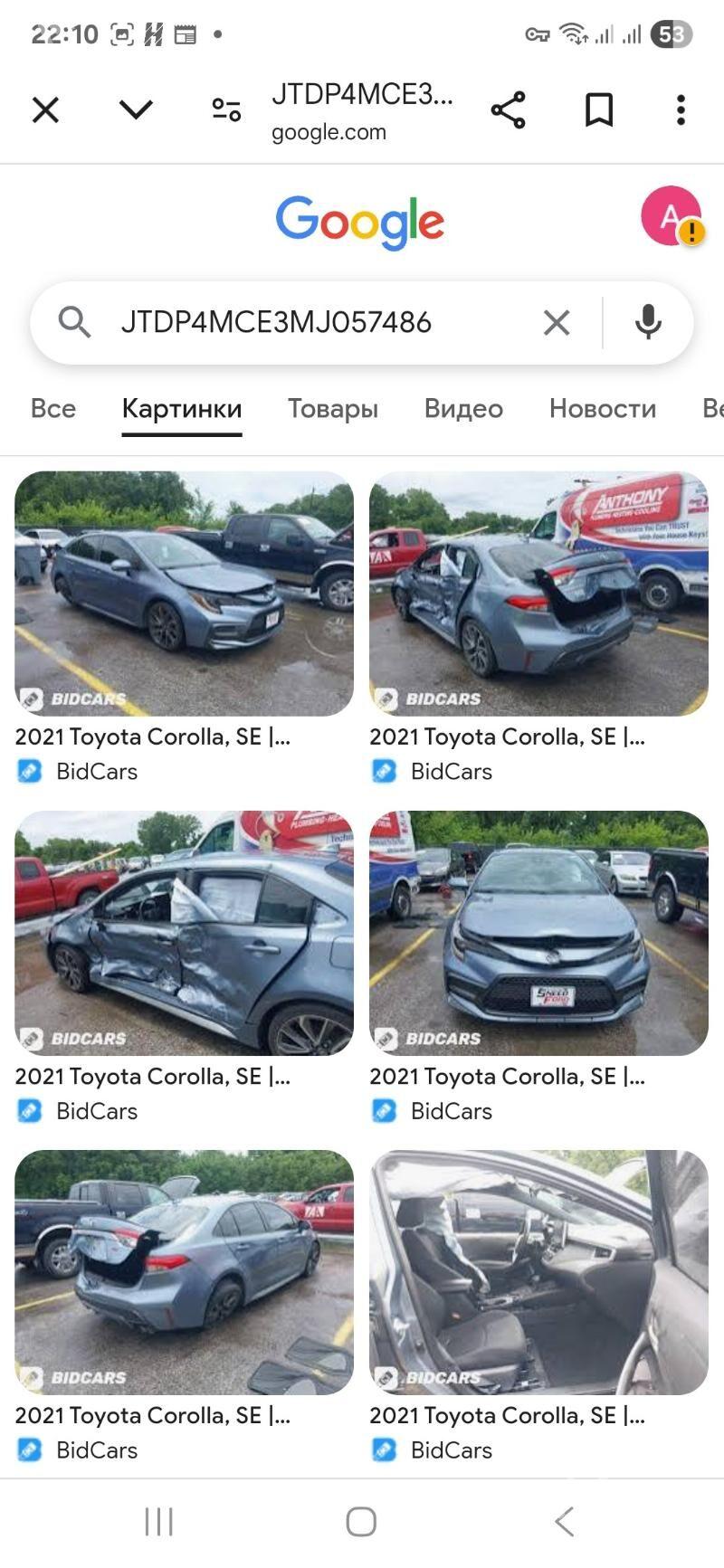Image resolution: width=724 pixels, height=1568 pixels.
Task: Clear the search query text
Action: pyautogui.click(x=557, y=322)
